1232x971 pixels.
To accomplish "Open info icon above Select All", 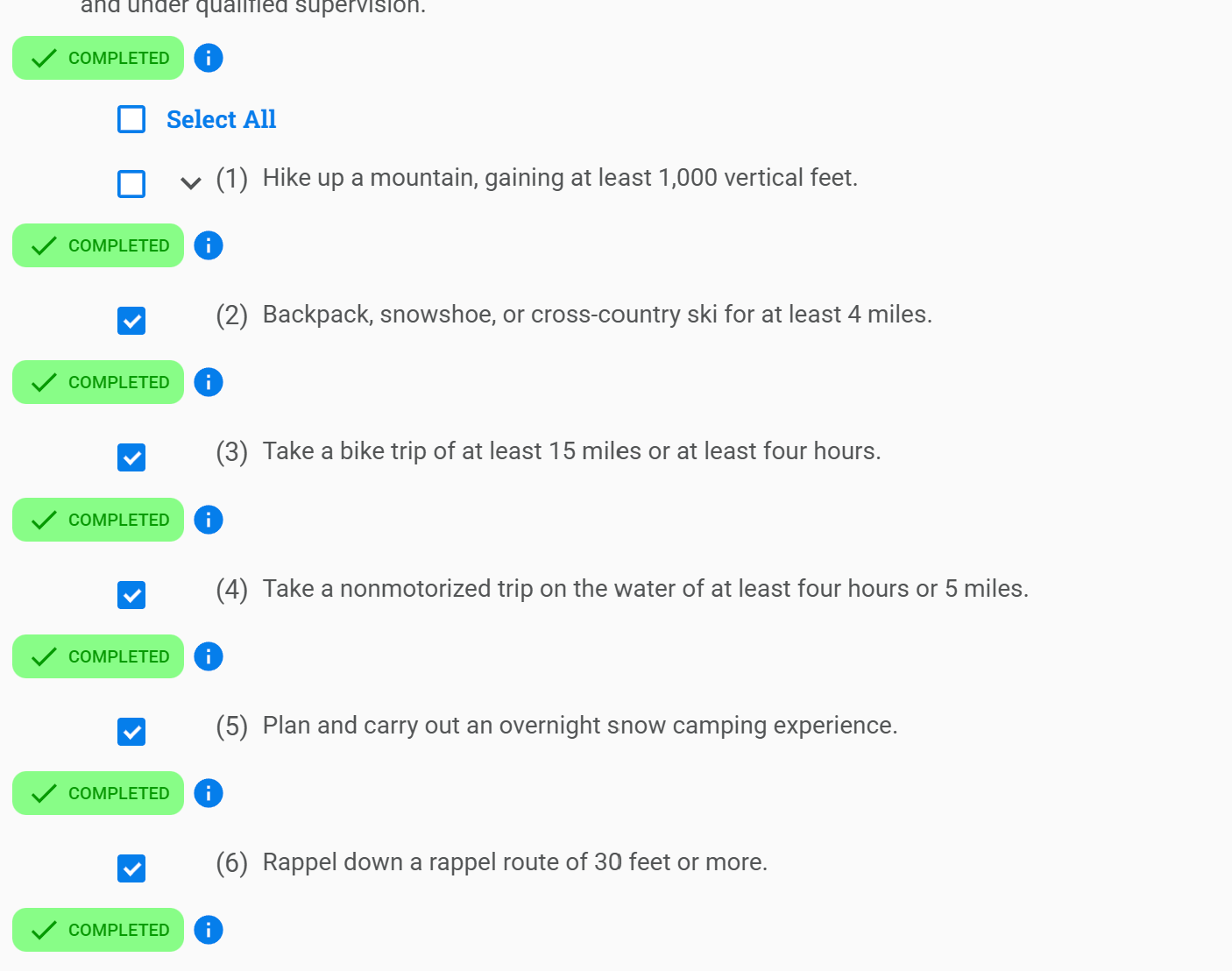I will click(x=209, y=58).
